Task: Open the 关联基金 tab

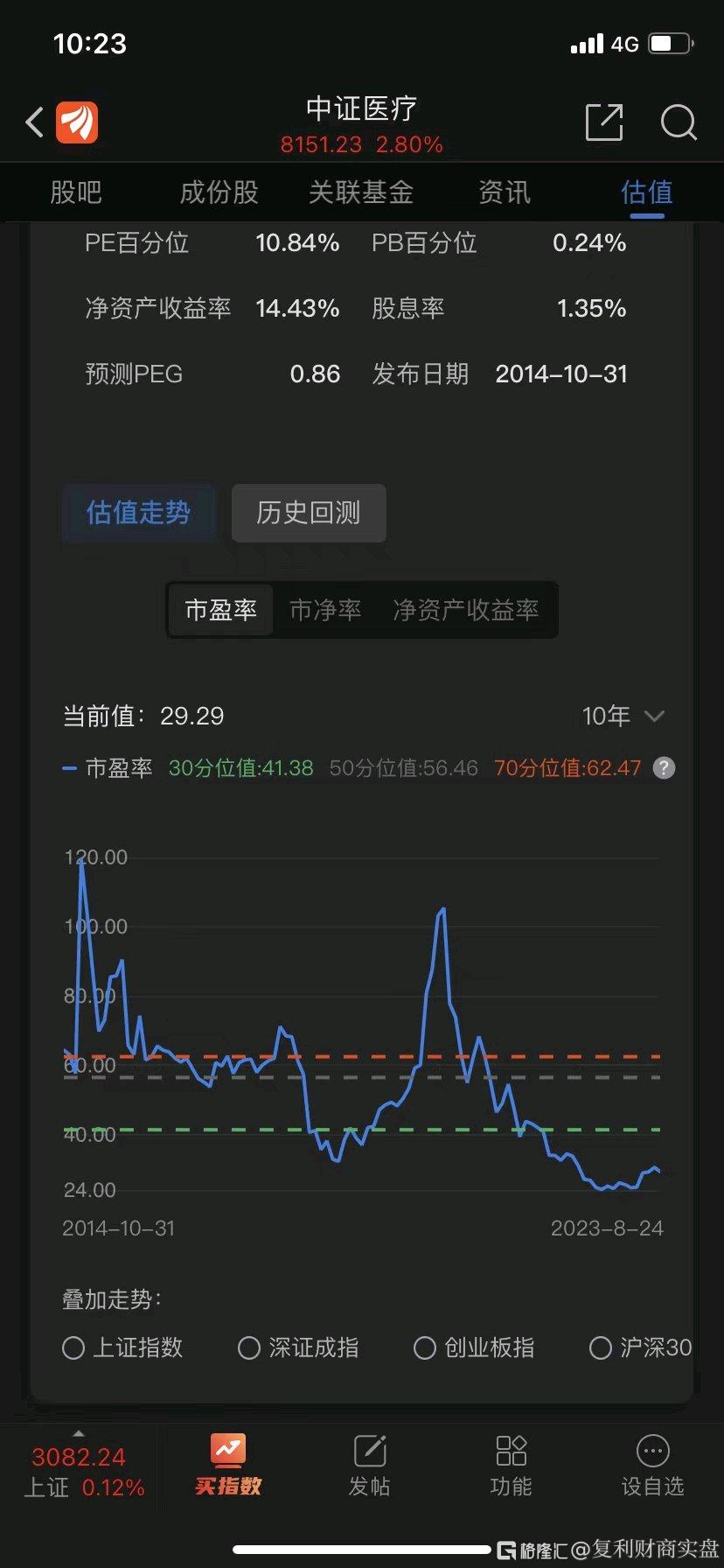Action: click(x=361, y=192)
